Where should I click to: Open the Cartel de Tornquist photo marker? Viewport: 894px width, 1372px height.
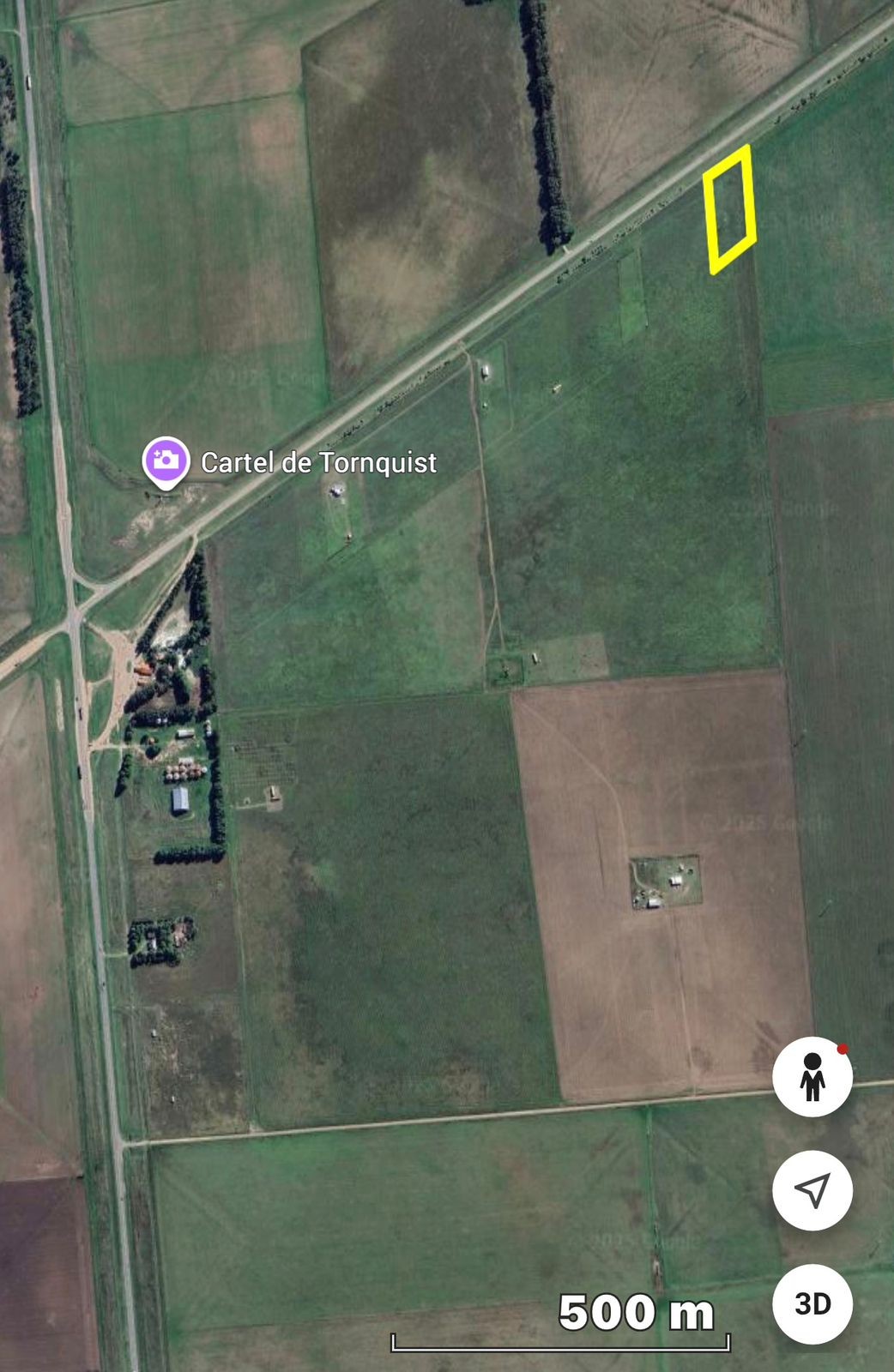coord(166,461)
